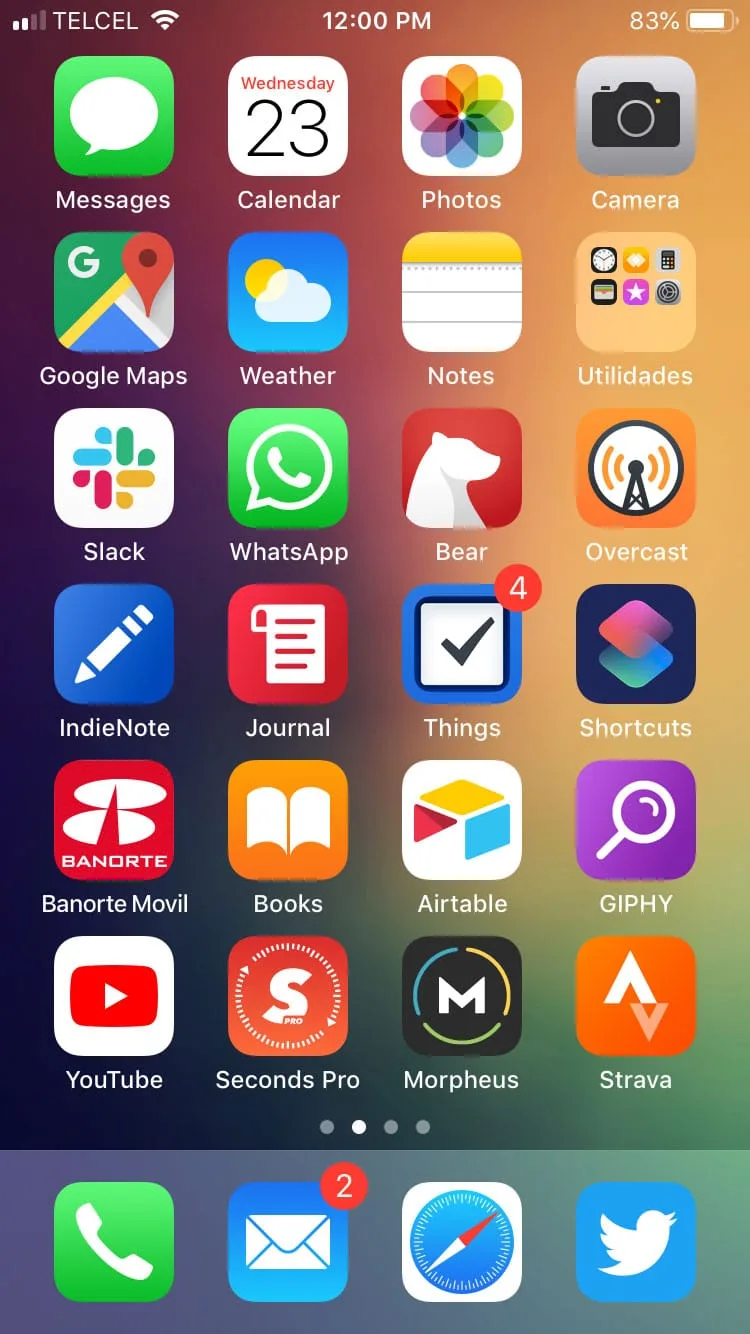Open the Messages app
The height and width of the screenshot is (1334, 750).
point(114,116)
